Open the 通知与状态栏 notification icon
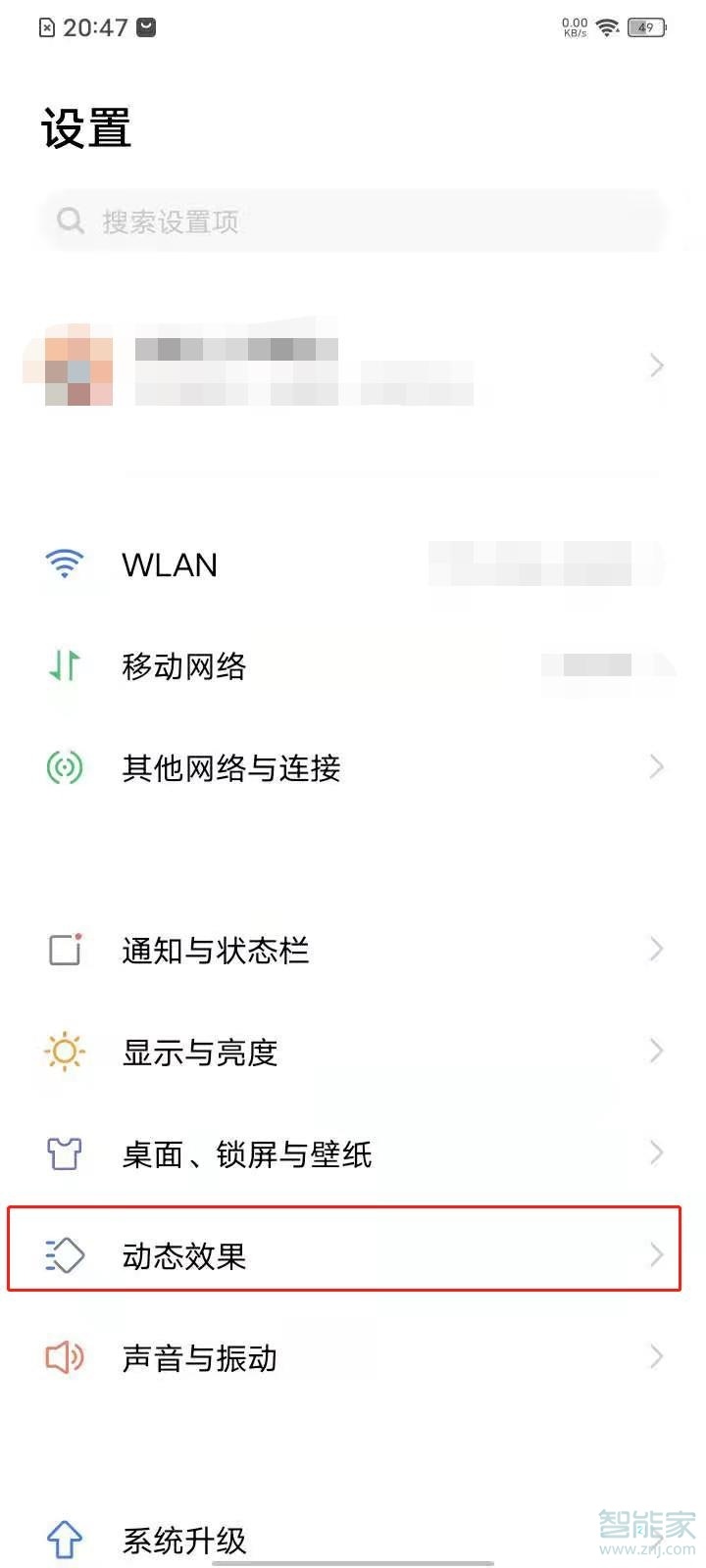706x1568 pixels. 63,949
